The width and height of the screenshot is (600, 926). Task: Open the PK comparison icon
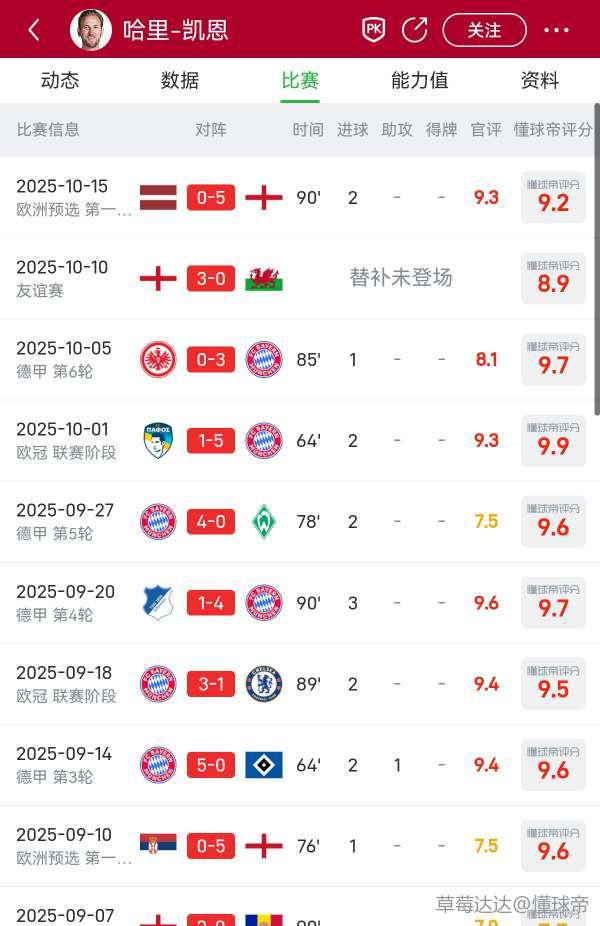(x=373, y=30)
